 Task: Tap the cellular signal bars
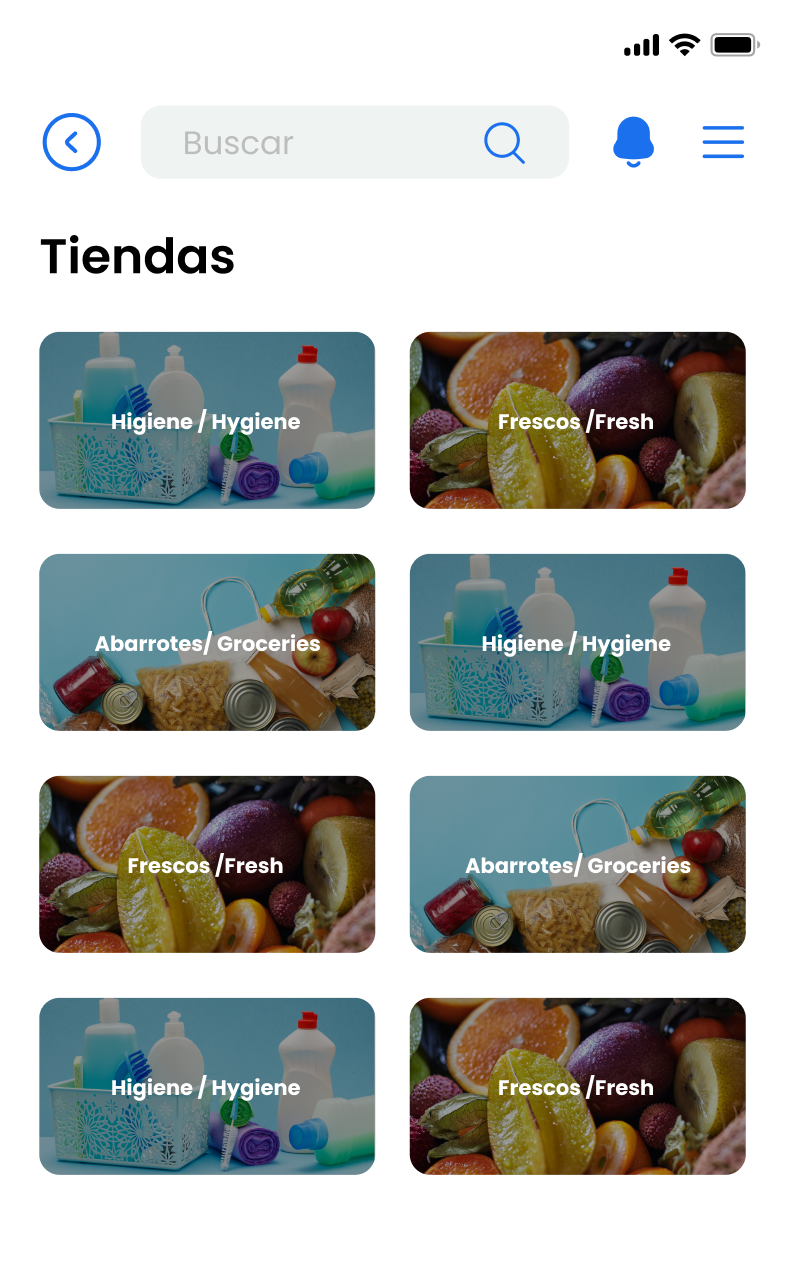pos(640,44)
